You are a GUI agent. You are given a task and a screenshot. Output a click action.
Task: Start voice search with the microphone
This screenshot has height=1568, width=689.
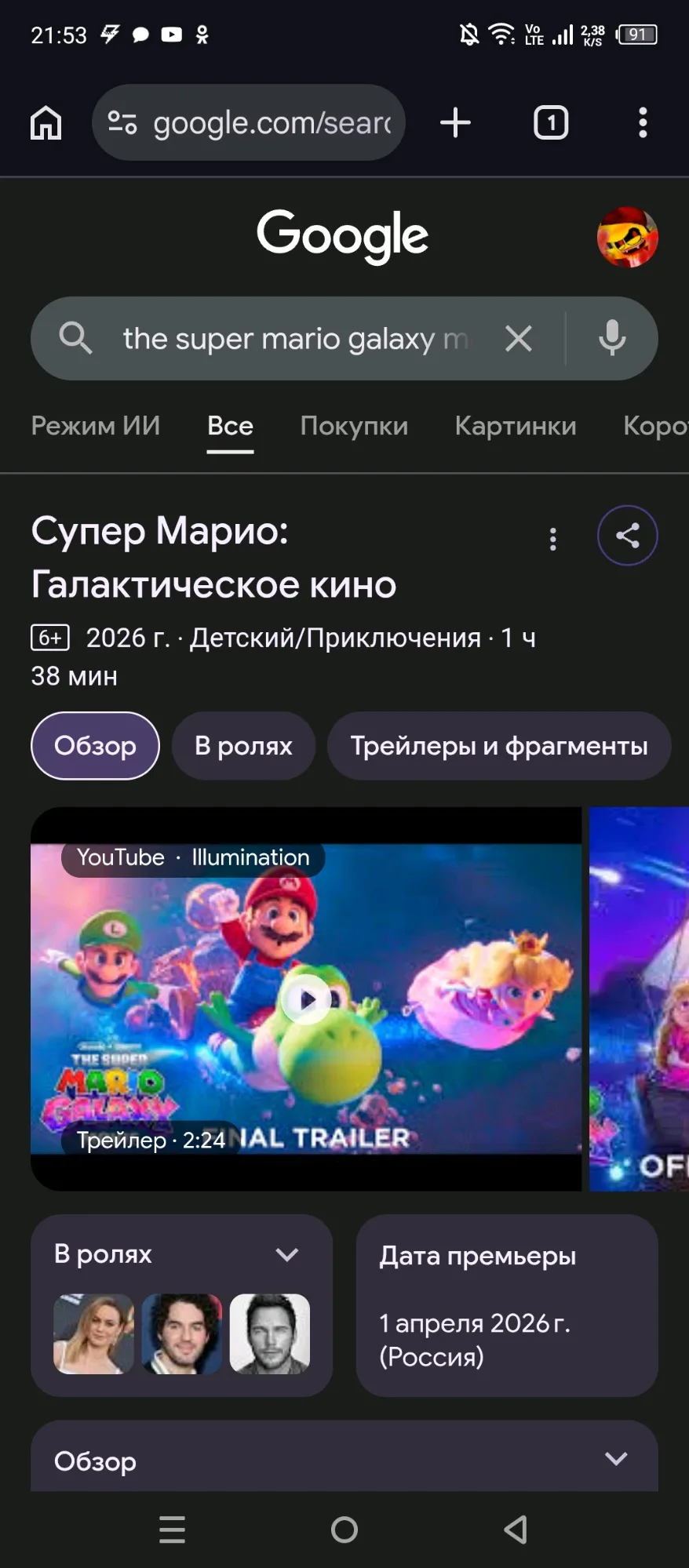pos(612,339)
